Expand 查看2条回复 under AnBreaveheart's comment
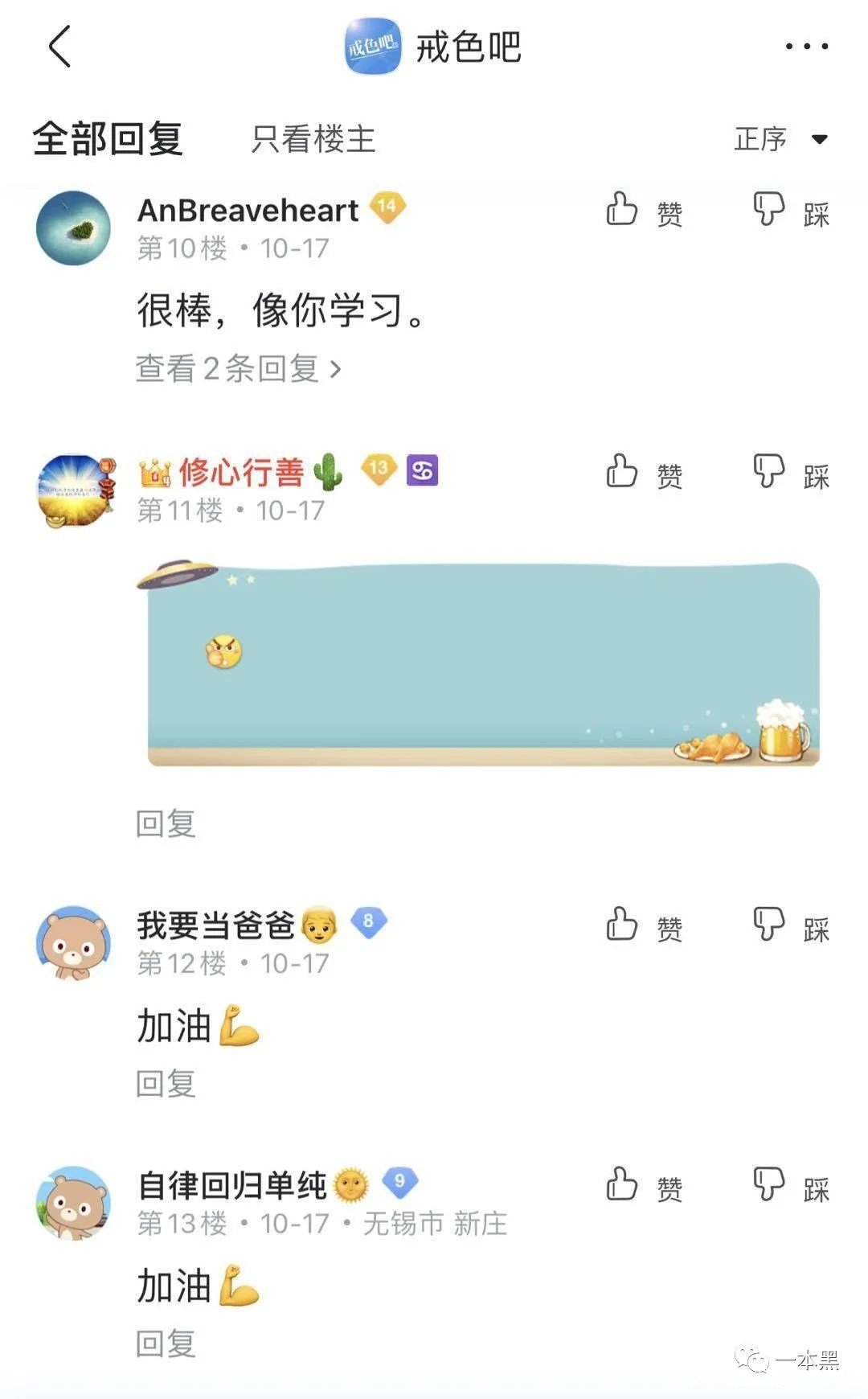Screen dimensions: 868x1399 pos(238,369)
